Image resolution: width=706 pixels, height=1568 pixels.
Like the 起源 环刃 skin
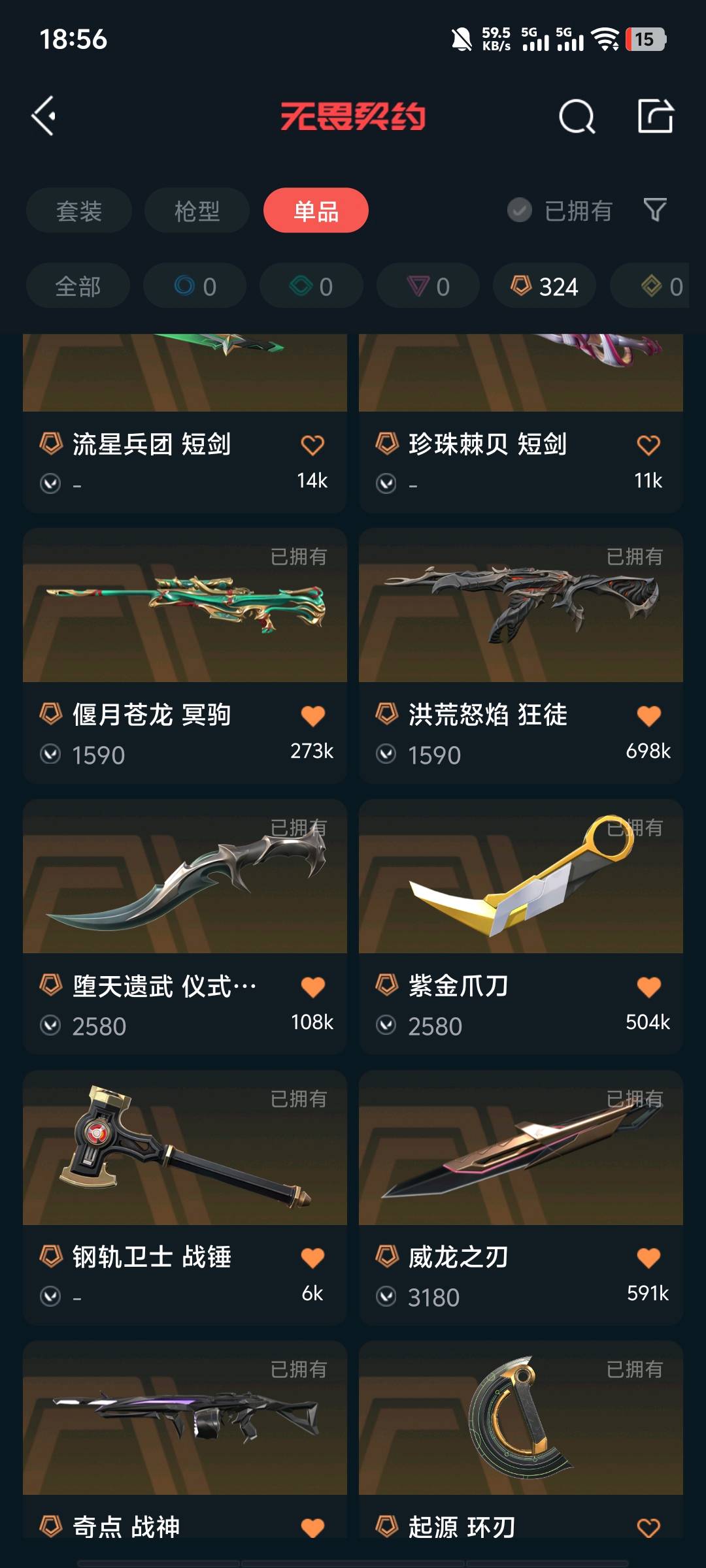click(648, 1527)
